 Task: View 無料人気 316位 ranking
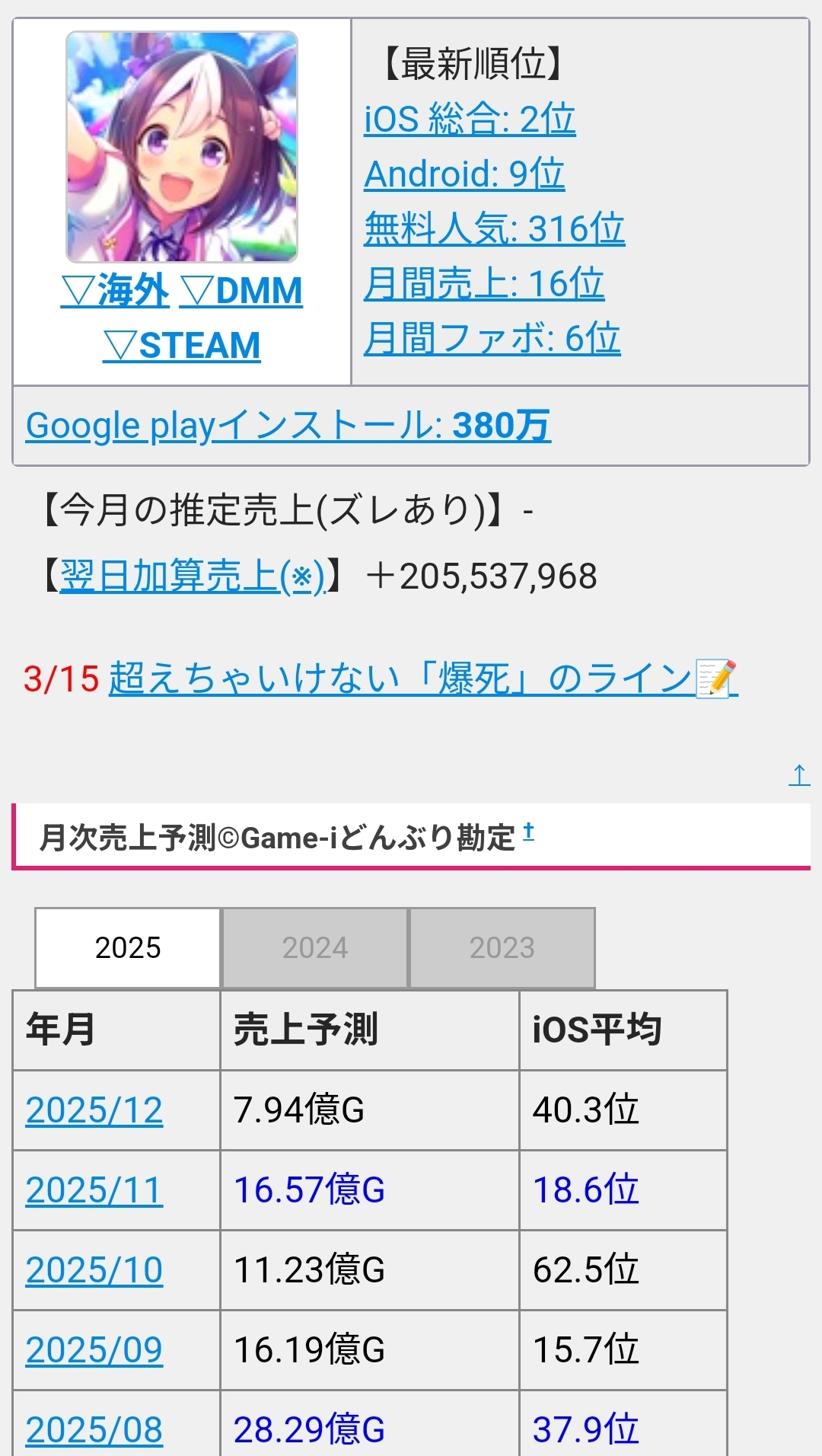494,229
